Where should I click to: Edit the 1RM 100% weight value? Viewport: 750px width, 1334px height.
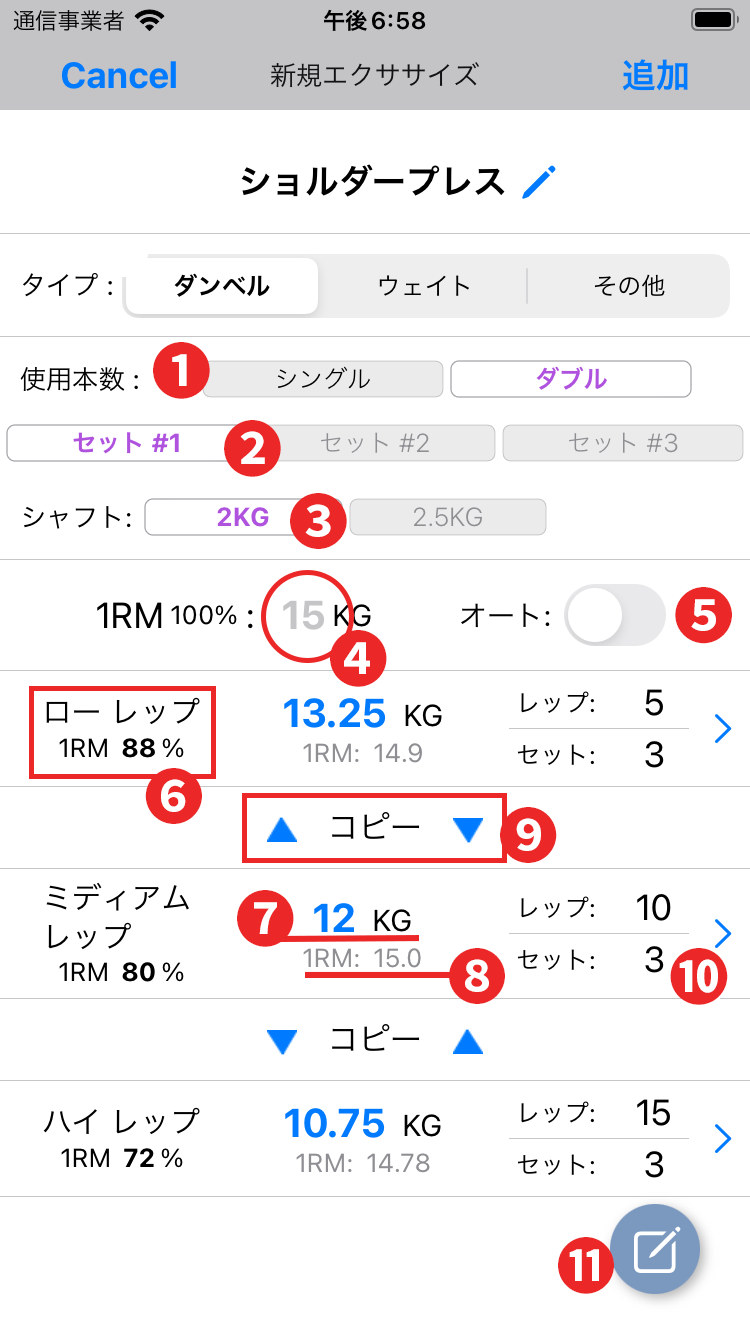point(303,616)
